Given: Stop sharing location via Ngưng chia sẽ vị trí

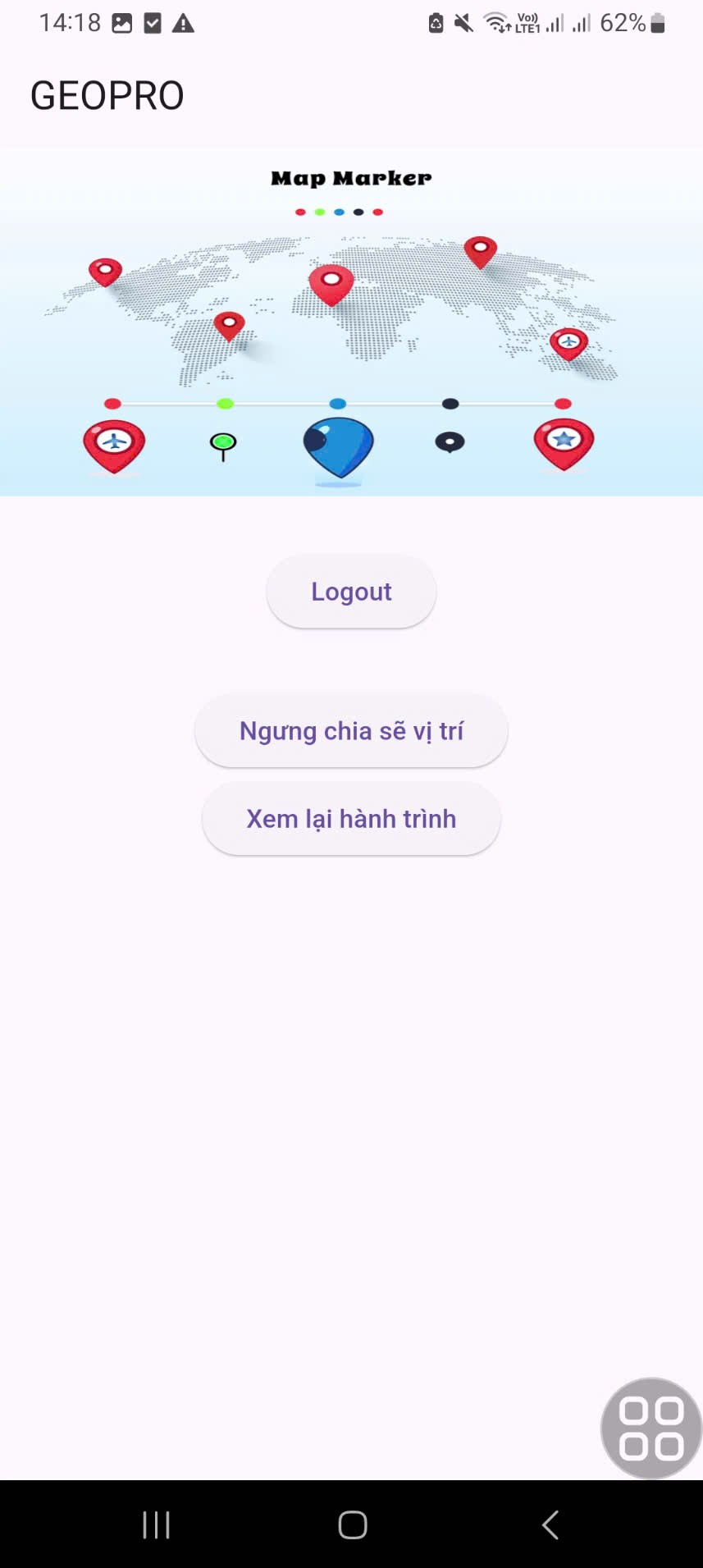Looking at the screenshot, I should point(351,731).
